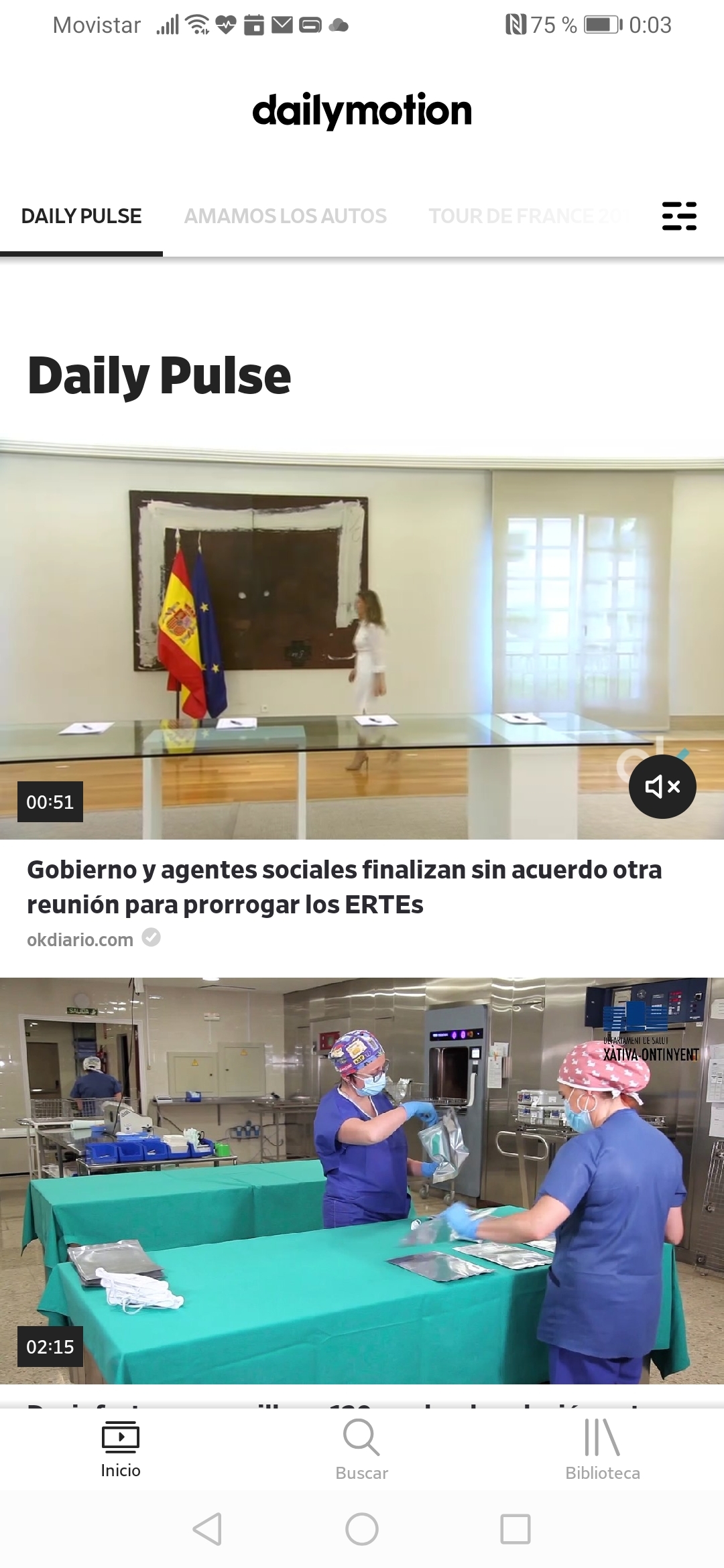Switch to the Amamos los Autos tab

285,216
